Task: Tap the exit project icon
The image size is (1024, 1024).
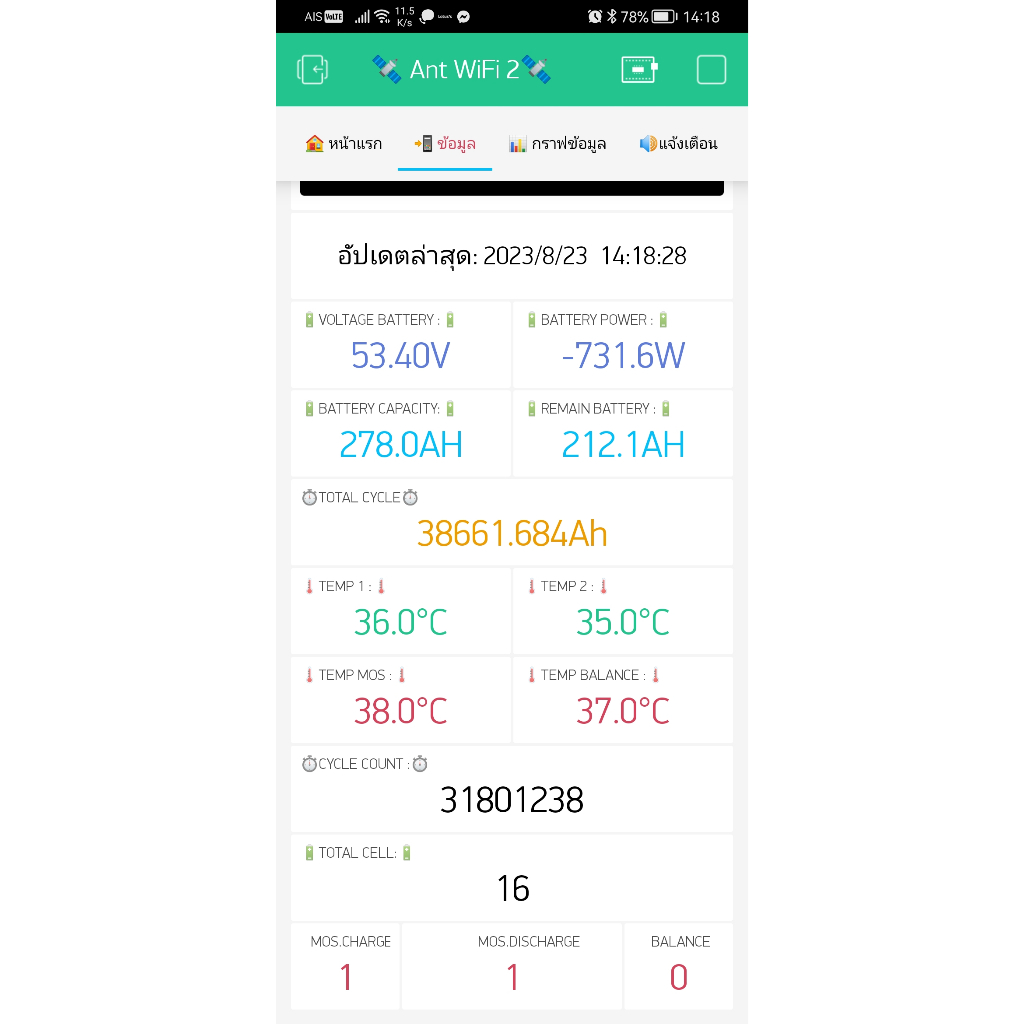Action: [313, 69]
